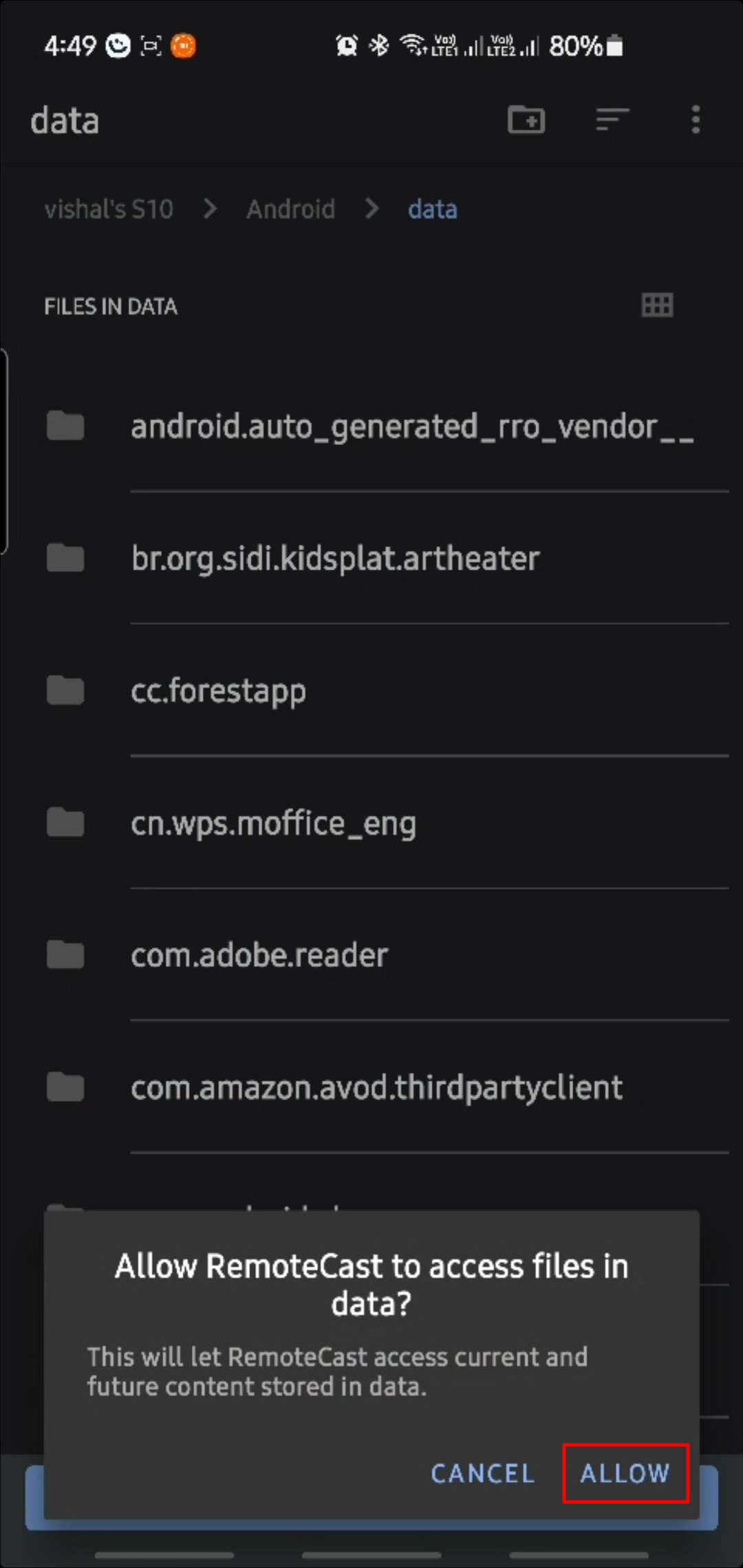Go to vishal's S10 in the breadcrumb

(x=109, y=209)
